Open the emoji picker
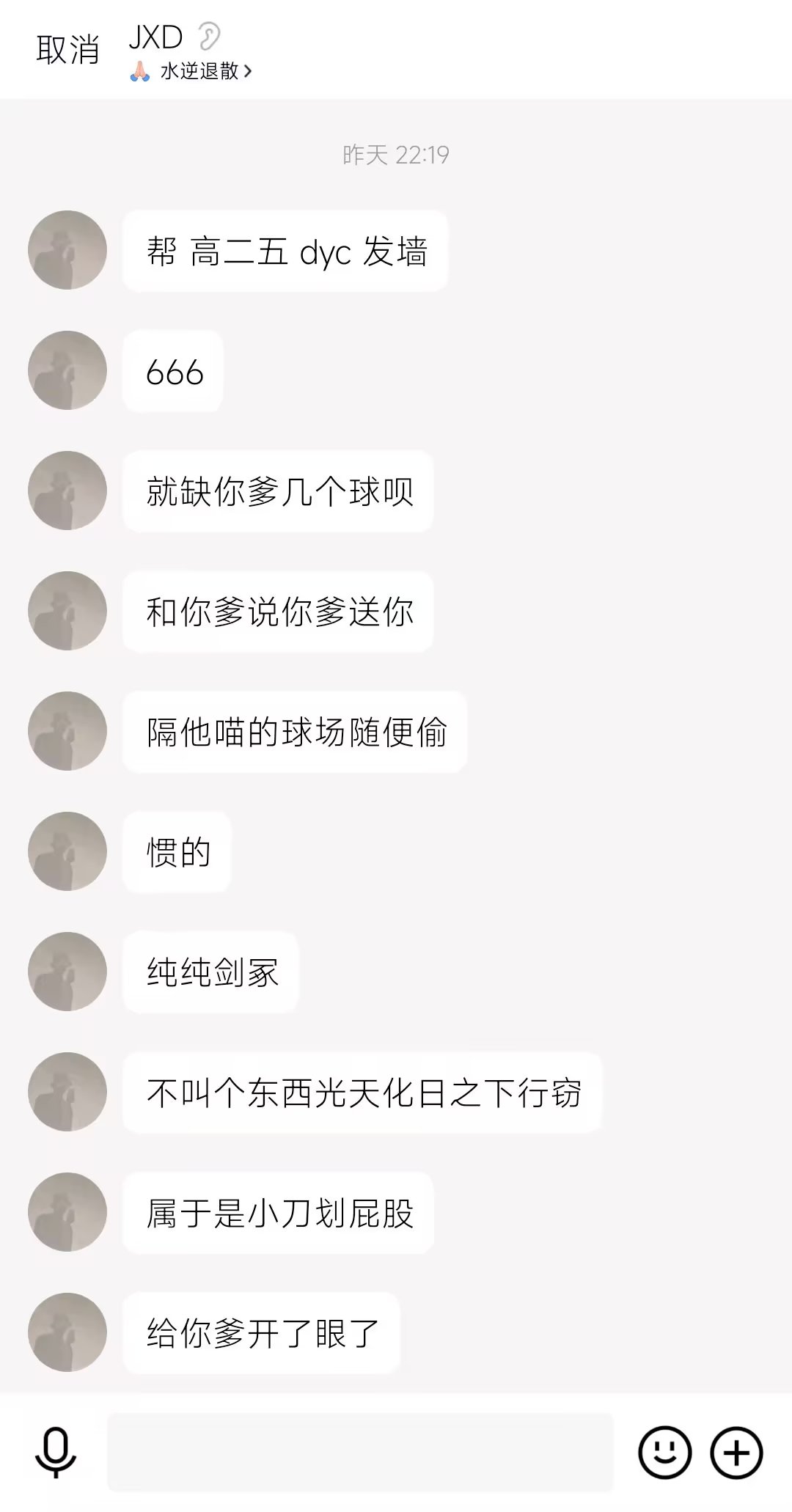The height and width of the screenshot is (1512, 792). [664, 1452]
